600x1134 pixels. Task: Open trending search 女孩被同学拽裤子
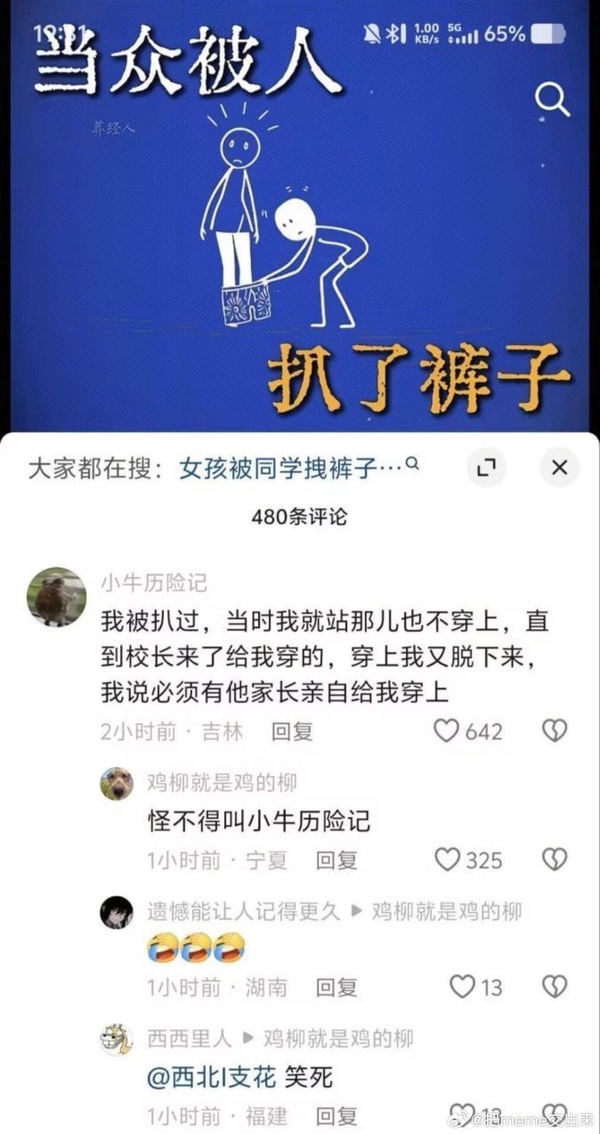pyautogui.click(x=291, y=468)
